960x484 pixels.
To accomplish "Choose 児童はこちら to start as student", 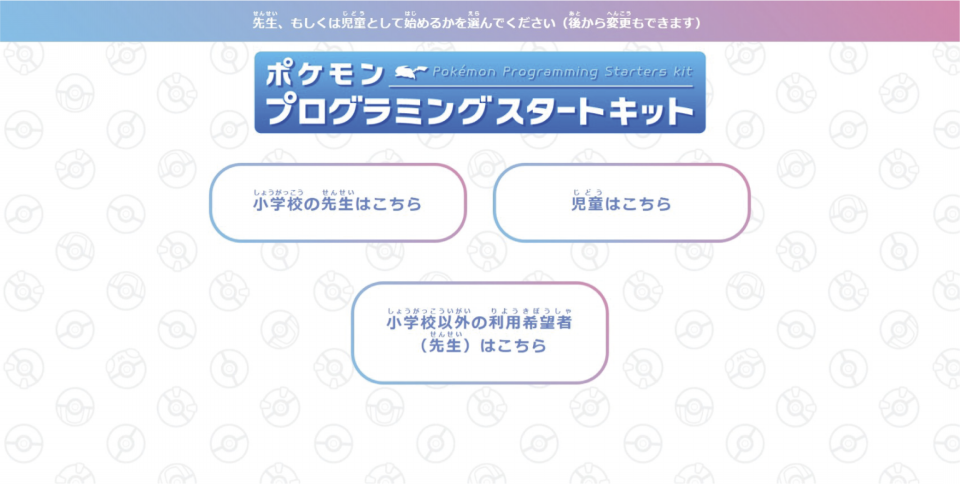I will pyautogui.click(x=621, y=203).
